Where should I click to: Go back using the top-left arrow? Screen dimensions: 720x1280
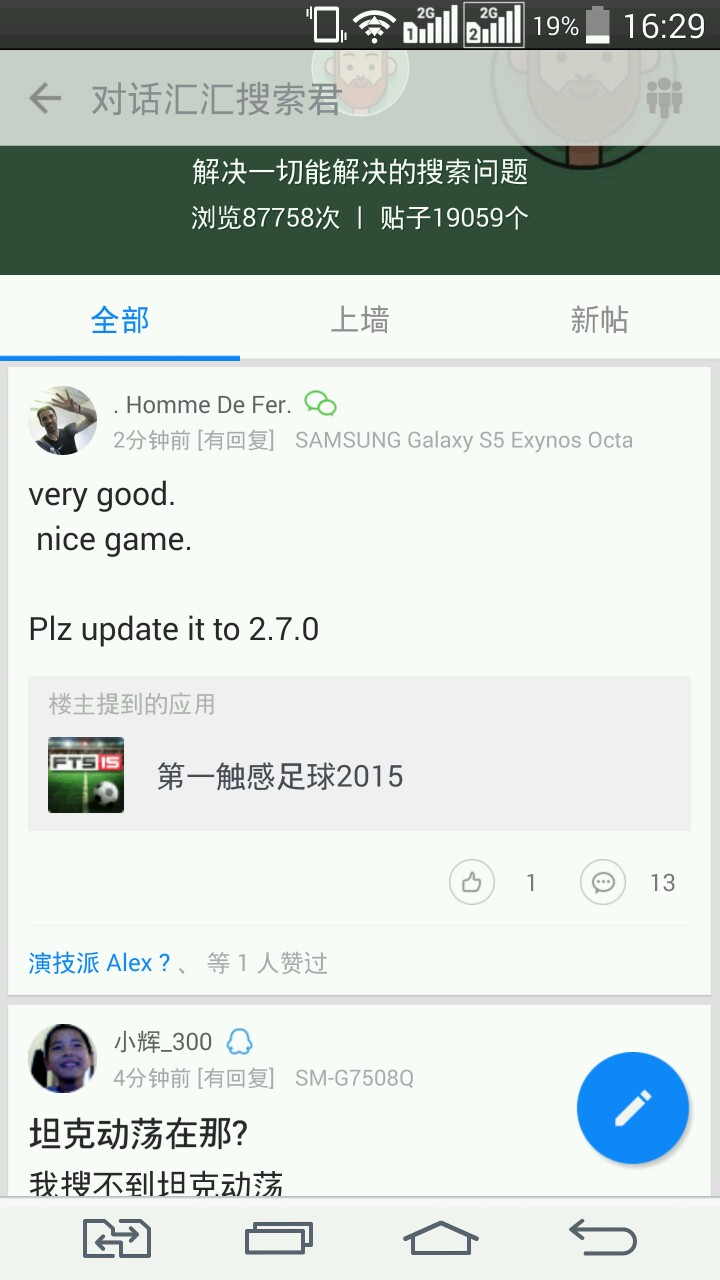tap(45, 98)
